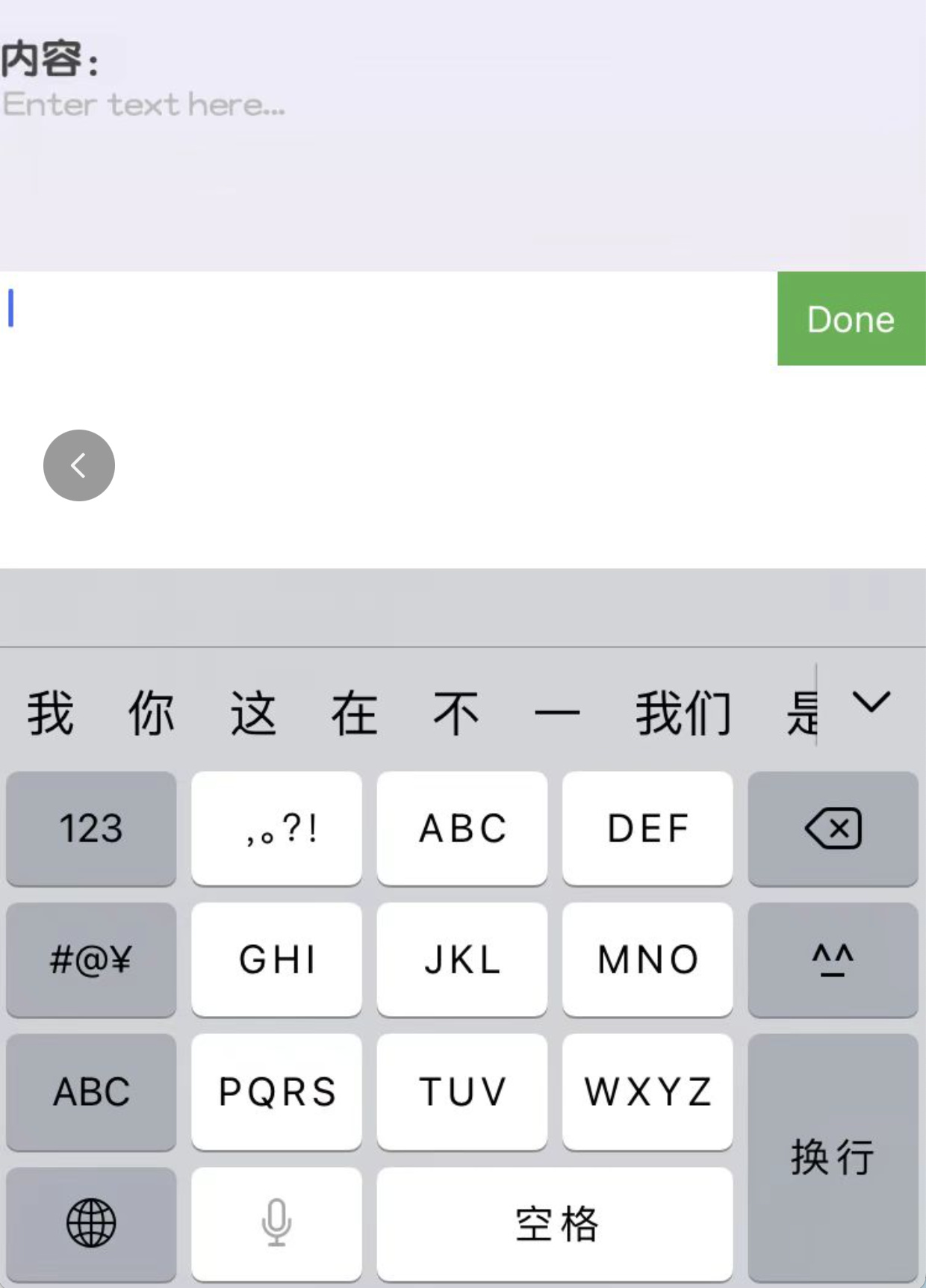Choose the candidate word 你
The image size is (926, 1288).
(152, 713)
